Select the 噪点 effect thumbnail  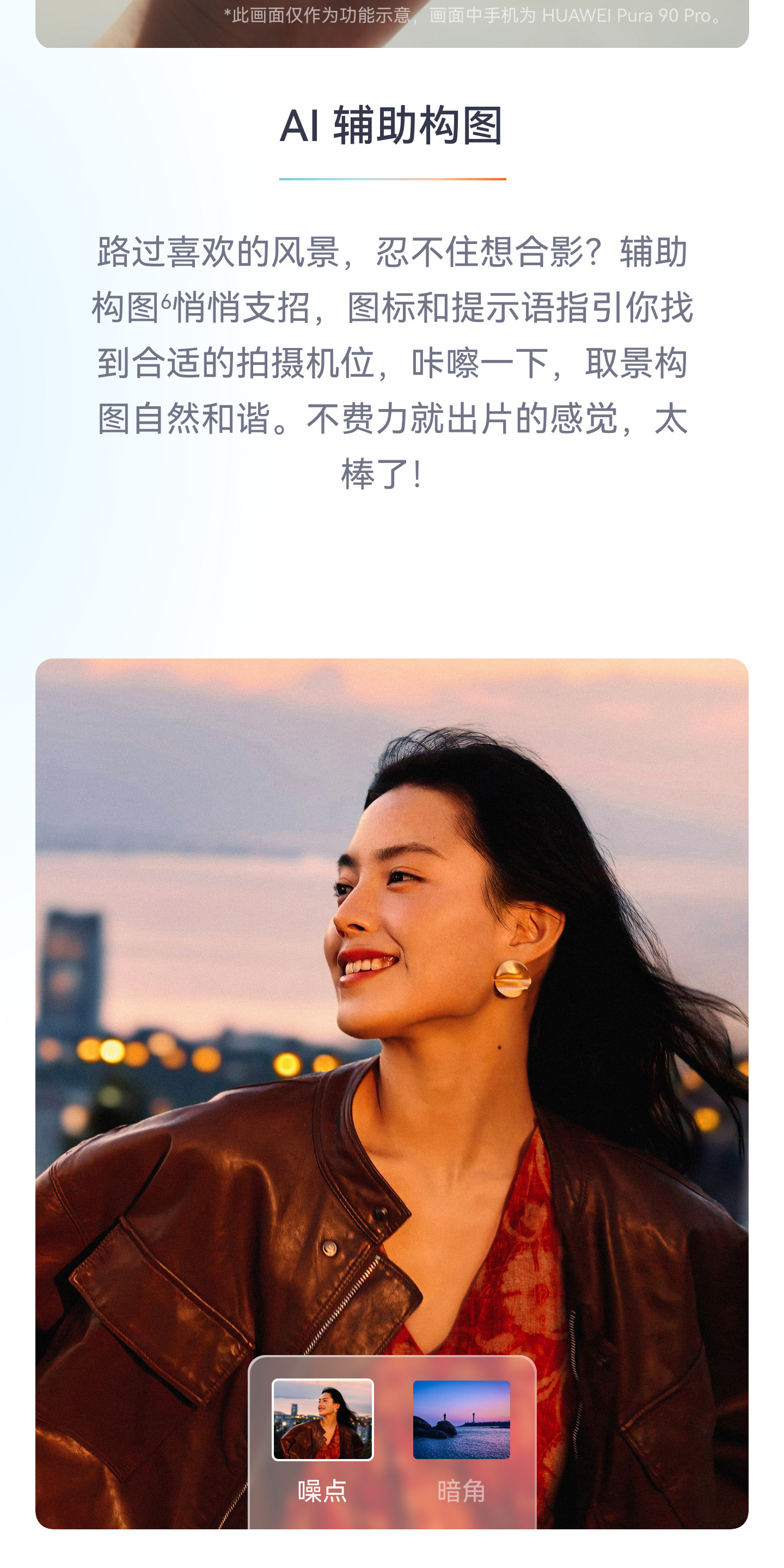tap(323, 1419)
